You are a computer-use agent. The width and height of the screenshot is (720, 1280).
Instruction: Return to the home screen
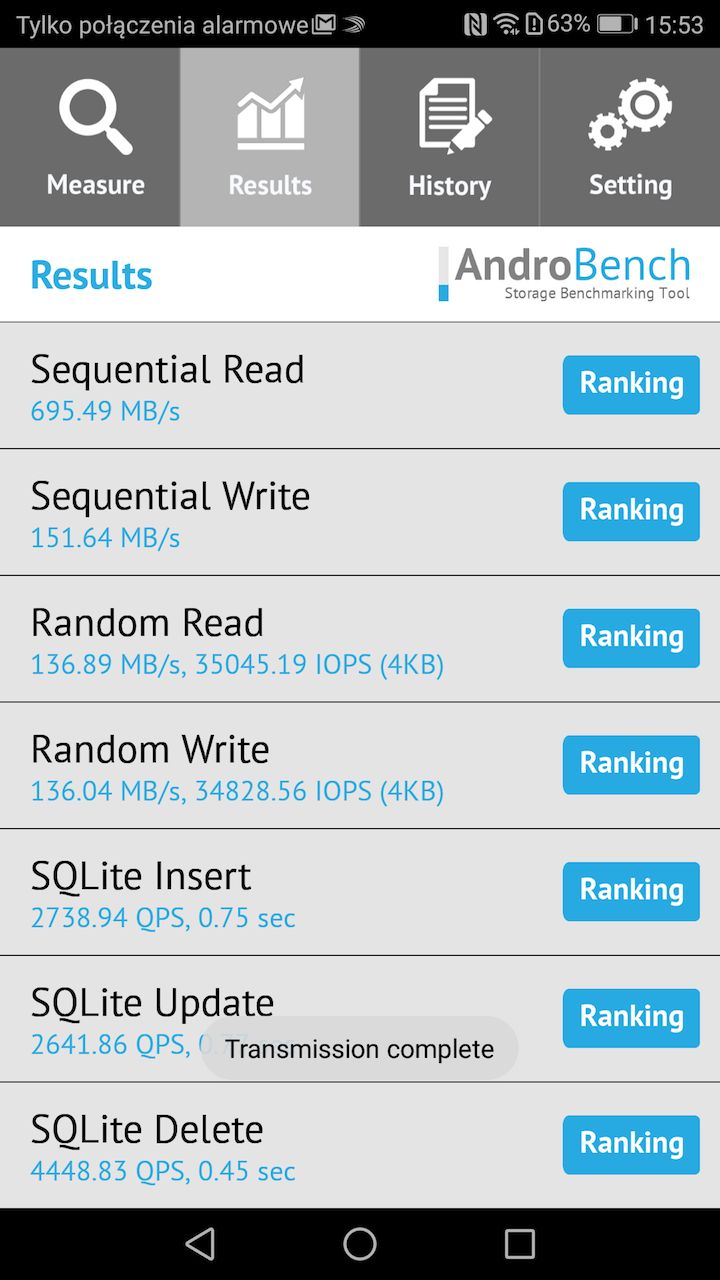[360, 1244]
